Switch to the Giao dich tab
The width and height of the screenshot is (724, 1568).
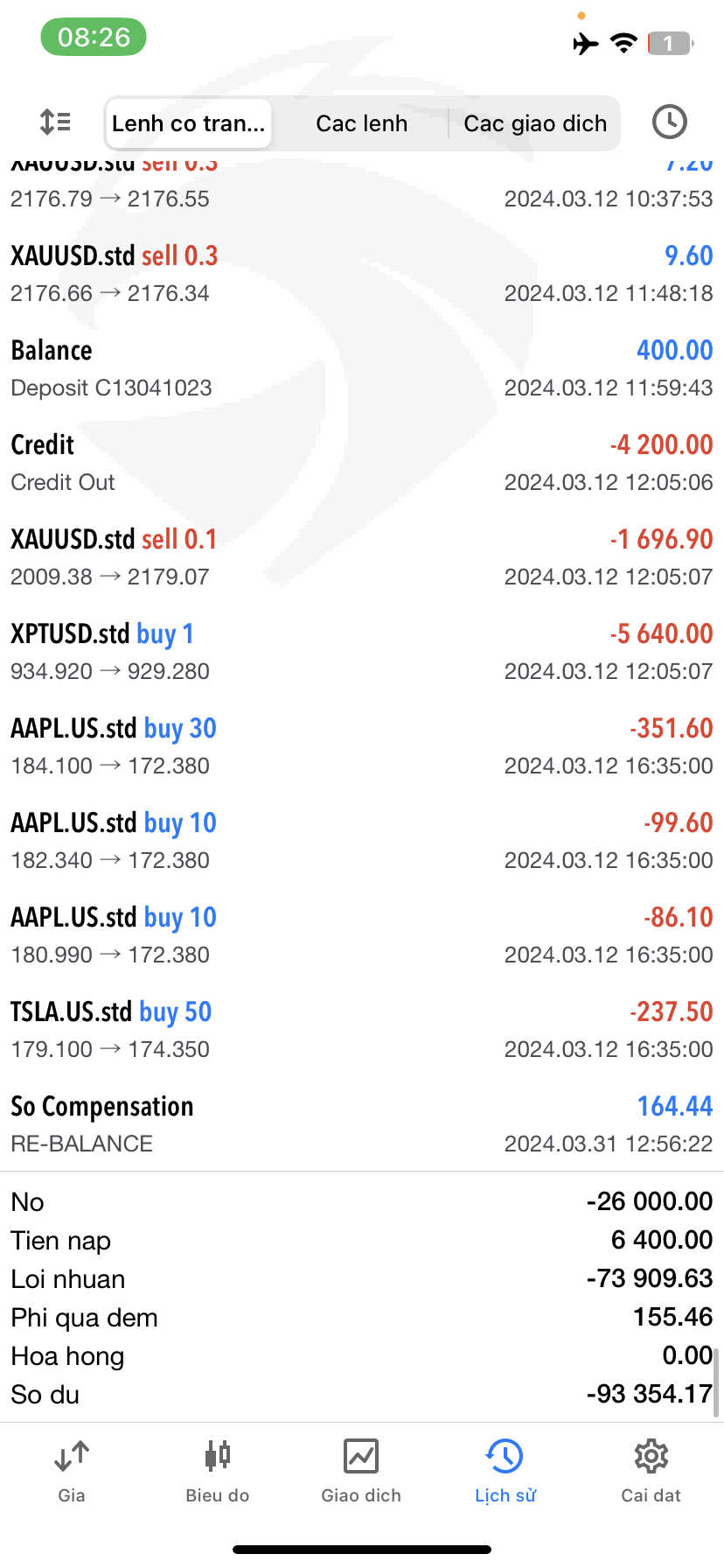[361, 1470]
